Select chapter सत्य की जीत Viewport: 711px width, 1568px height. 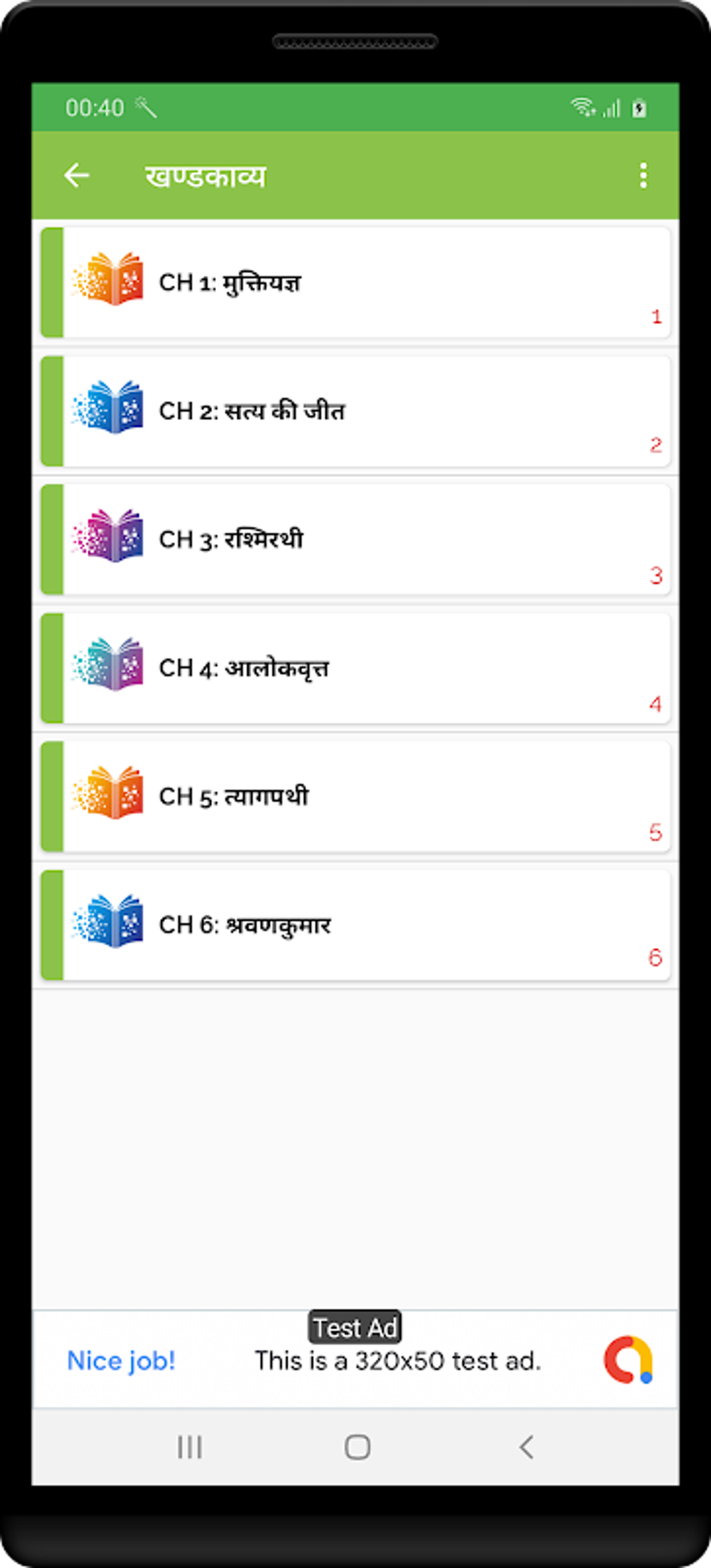(355, 409)
